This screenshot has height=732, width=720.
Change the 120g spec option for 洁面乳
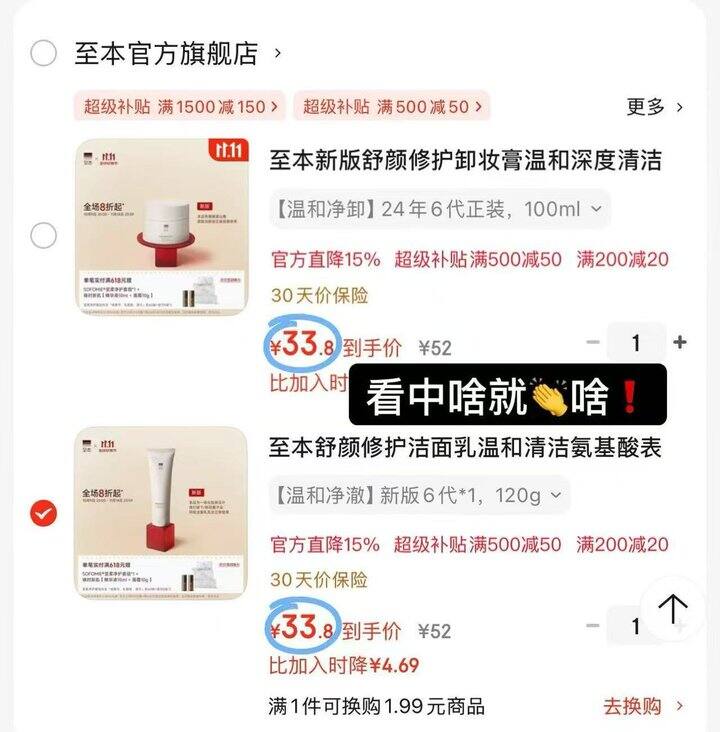pos(418,494)
